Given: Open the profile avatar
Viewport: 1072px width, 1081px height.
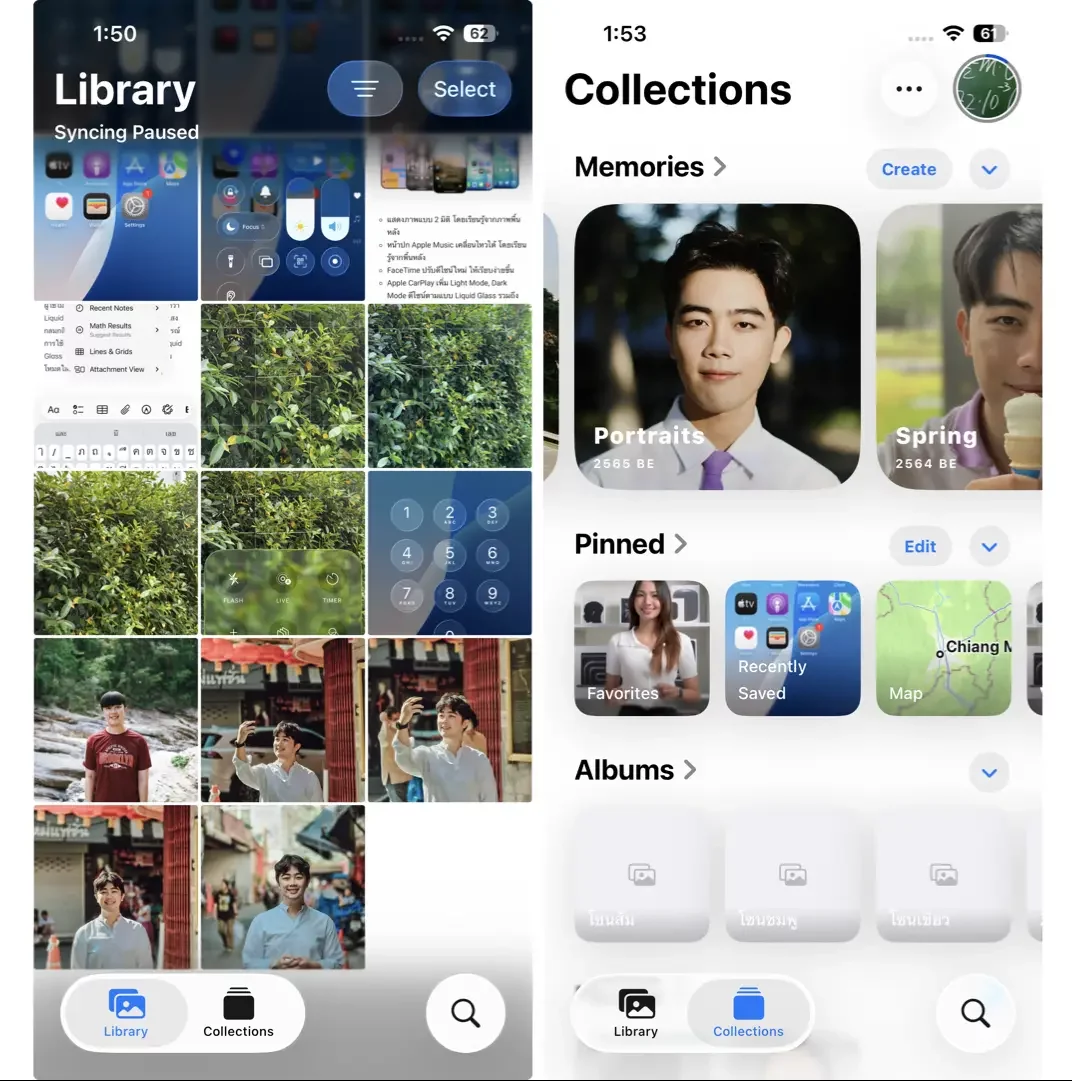Looking at the screenshot, I should point(987,89).
